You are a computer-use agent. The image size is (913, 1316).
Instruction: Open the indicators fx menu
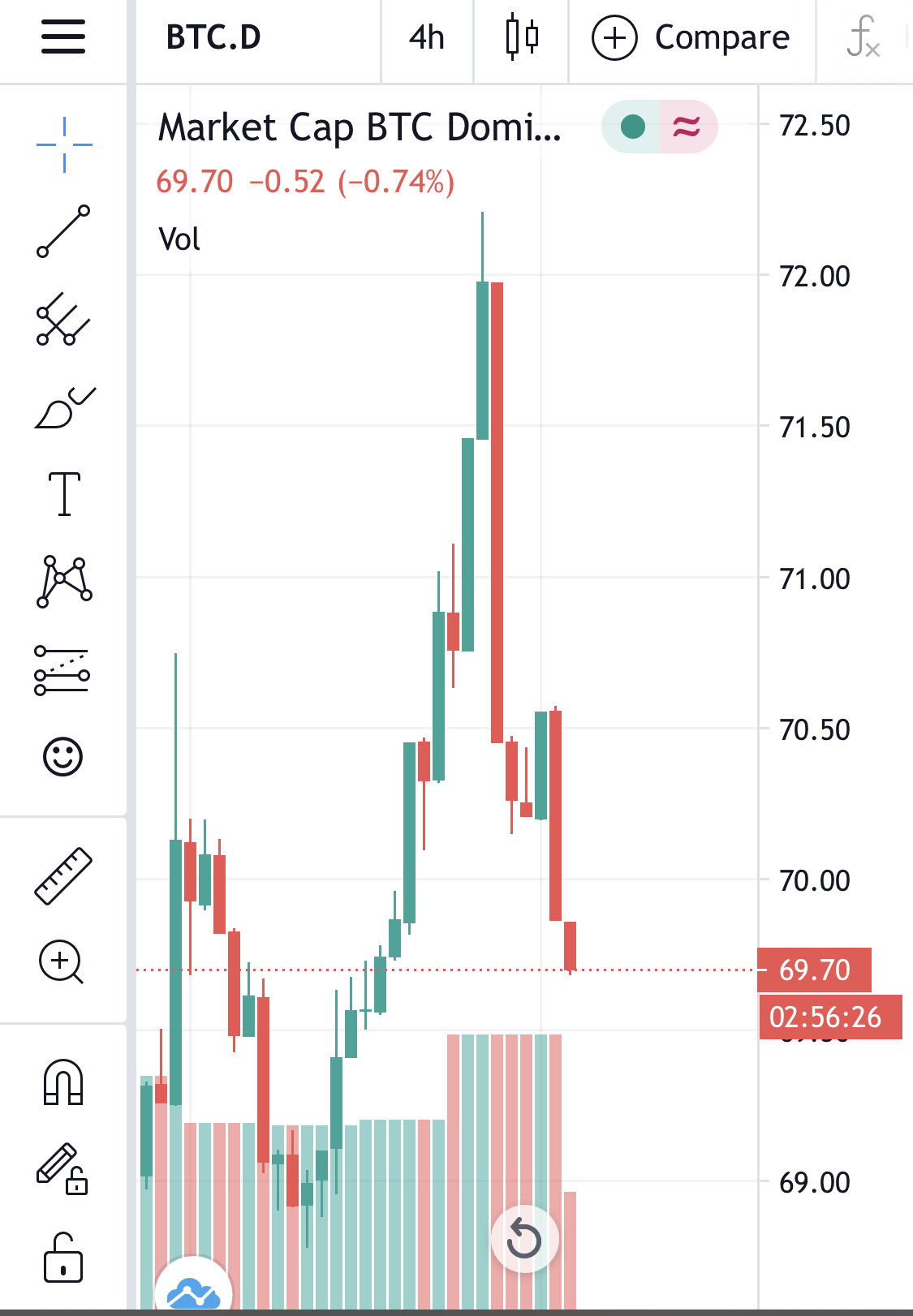click(x=863, y=37)
